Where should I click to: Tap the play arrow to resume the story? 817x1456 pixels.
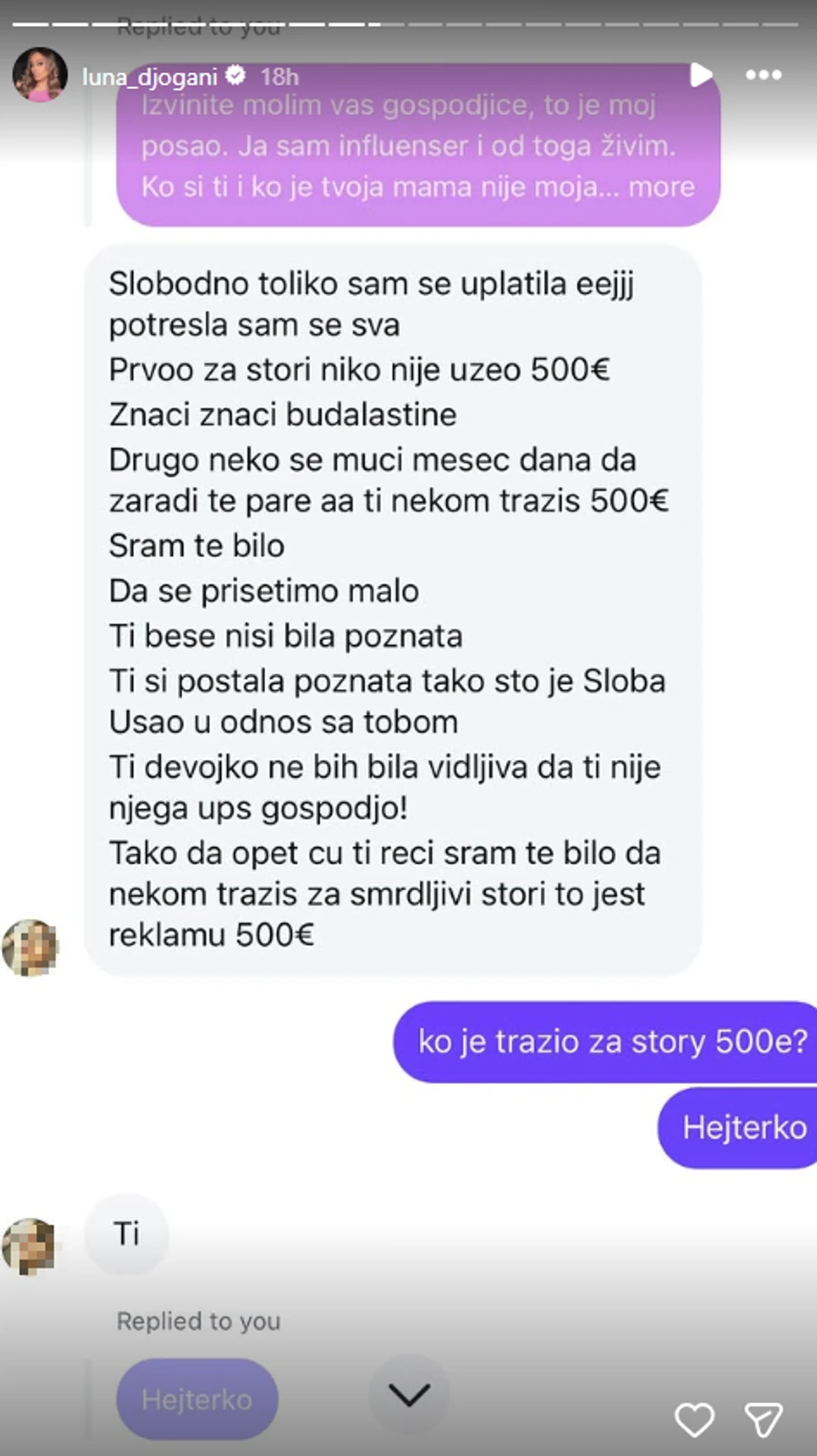(701, 76)
